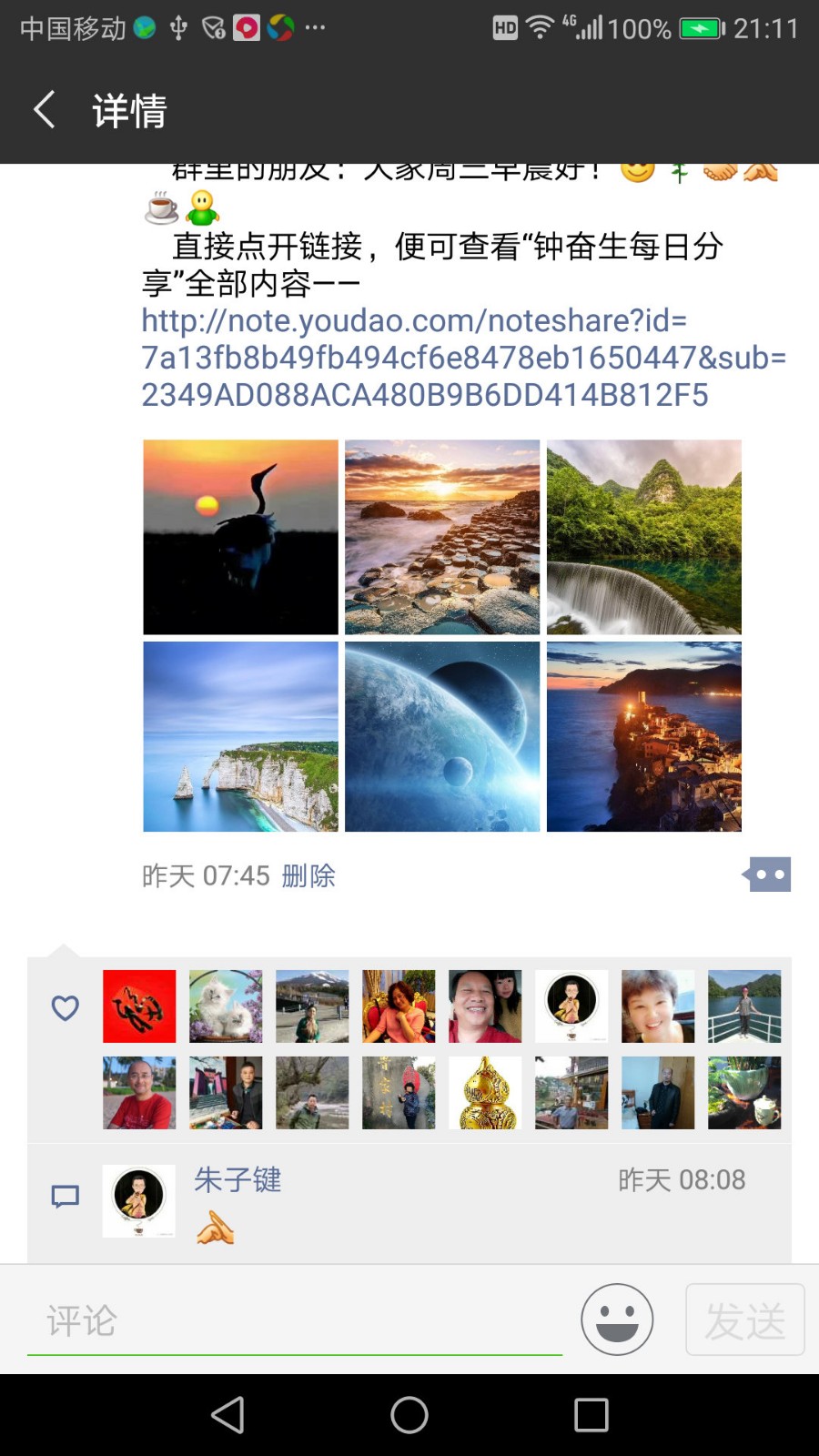The width and height of the screenshot is (819, 1456).
Task: Open the rocky coast sunset photo
Action: point(442,537)
